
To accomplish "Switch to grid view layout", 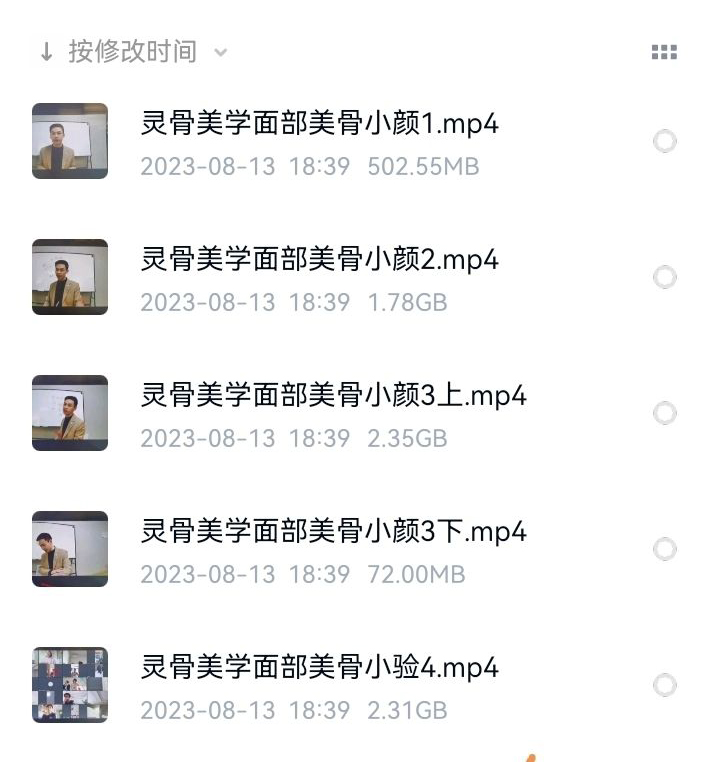I will (664, 52).
